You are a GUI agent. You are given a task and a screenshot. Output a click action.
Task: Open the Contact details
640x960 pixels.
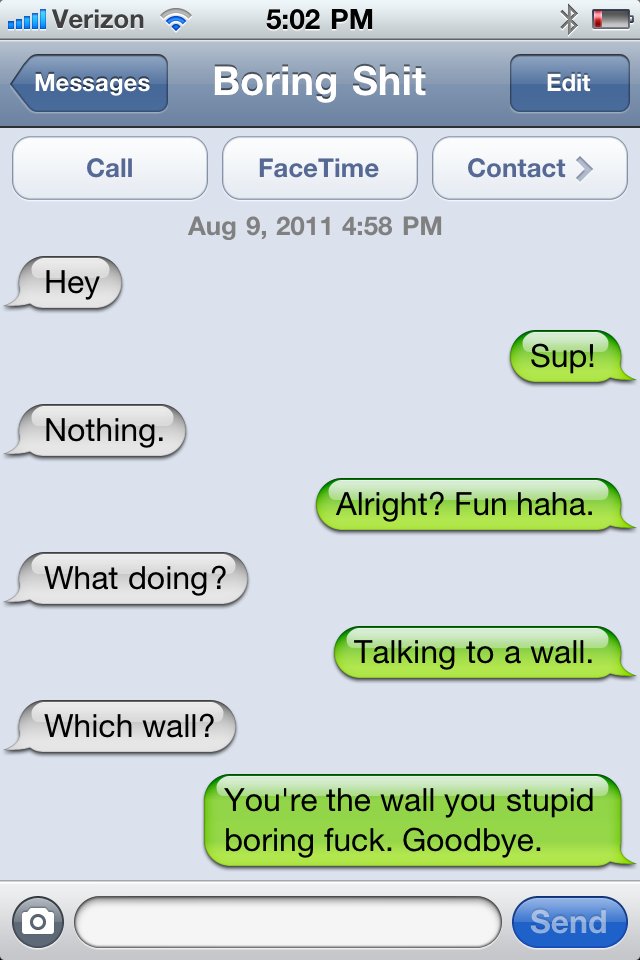529,168
